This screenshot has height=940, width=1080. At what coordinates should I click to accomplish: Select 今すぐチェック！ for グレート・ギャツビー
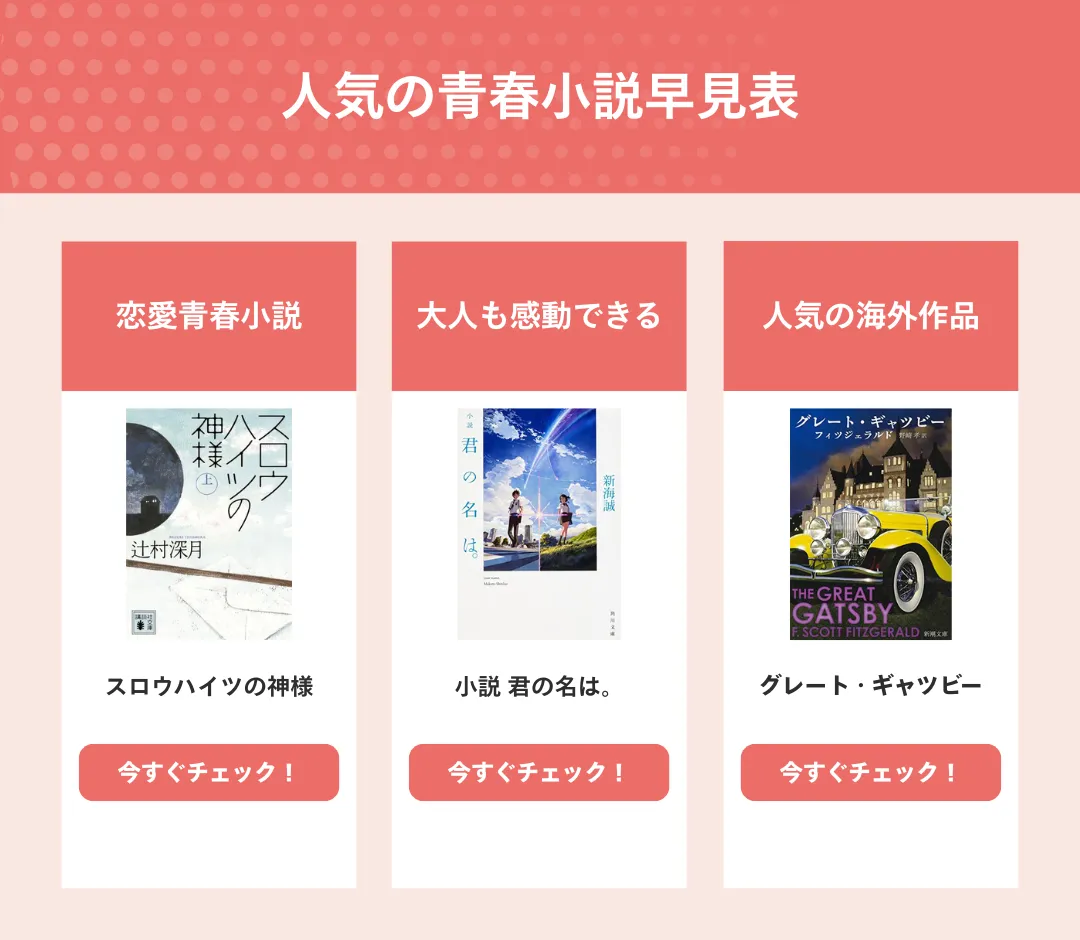pos(870,772)
